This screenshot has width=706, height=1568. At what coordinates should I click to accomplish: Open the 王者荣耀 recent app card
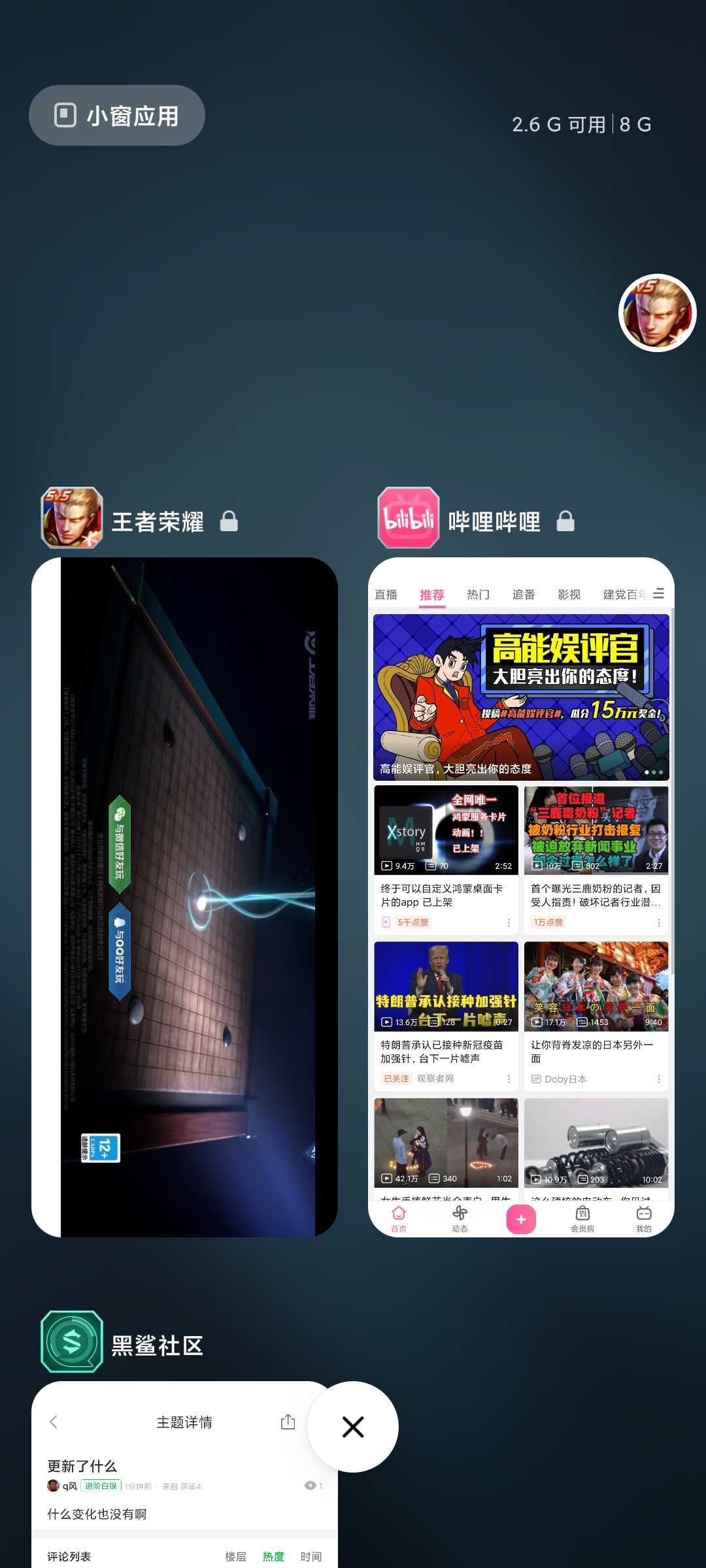(184, 897)
